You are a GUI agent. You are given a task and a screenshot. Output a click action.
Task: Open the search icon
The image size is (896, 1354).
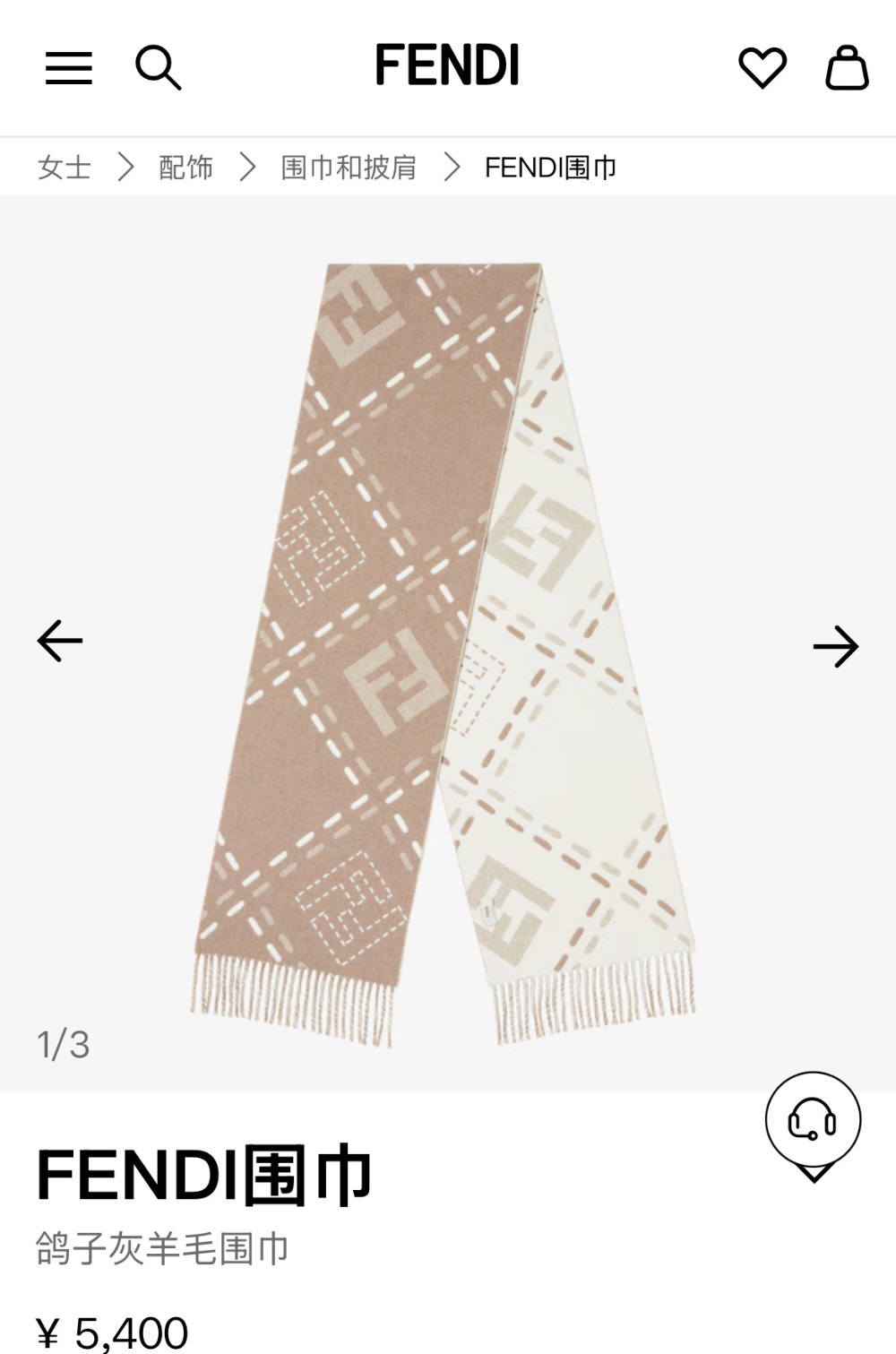[158, 68]
